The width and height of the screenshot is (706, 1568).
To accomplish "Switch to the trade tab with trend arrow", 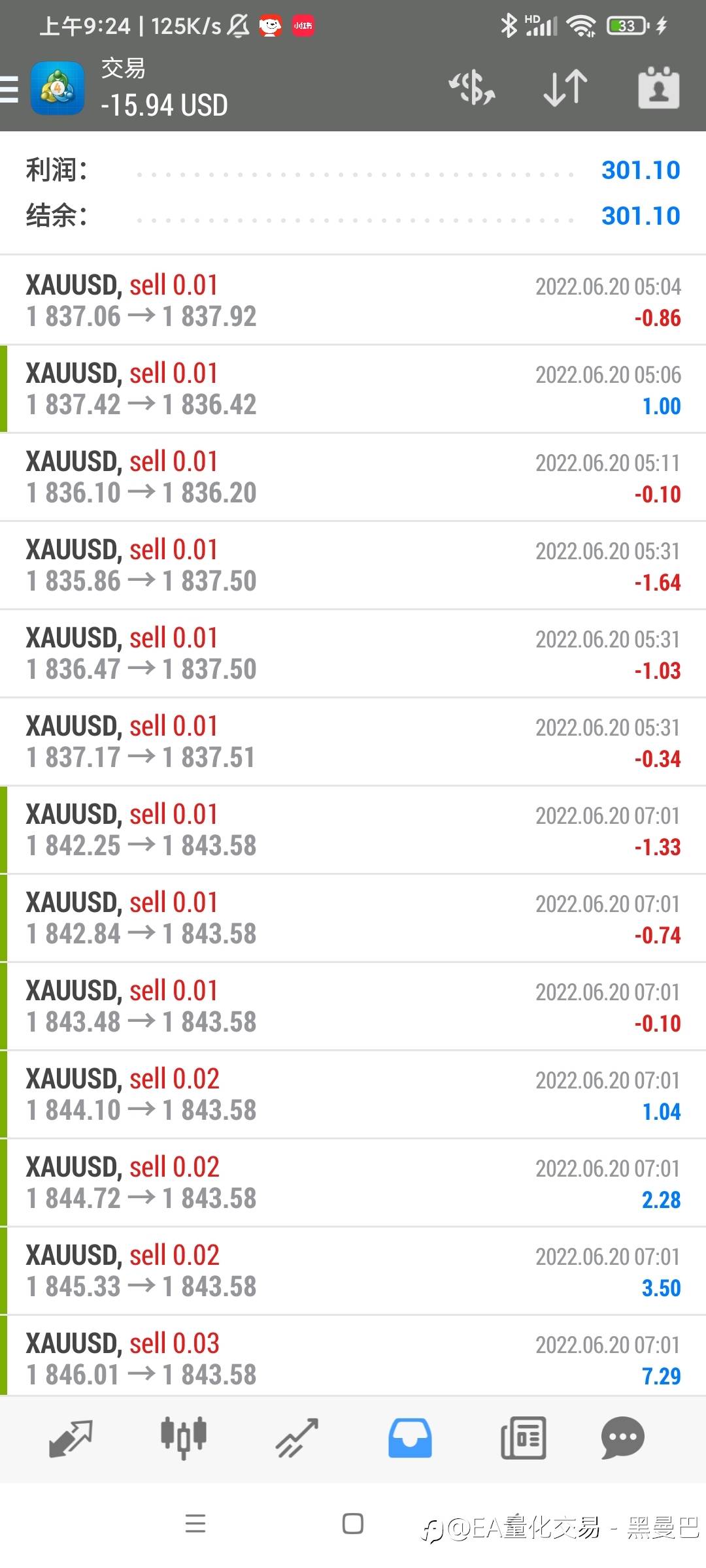I will pos(297,1439).
